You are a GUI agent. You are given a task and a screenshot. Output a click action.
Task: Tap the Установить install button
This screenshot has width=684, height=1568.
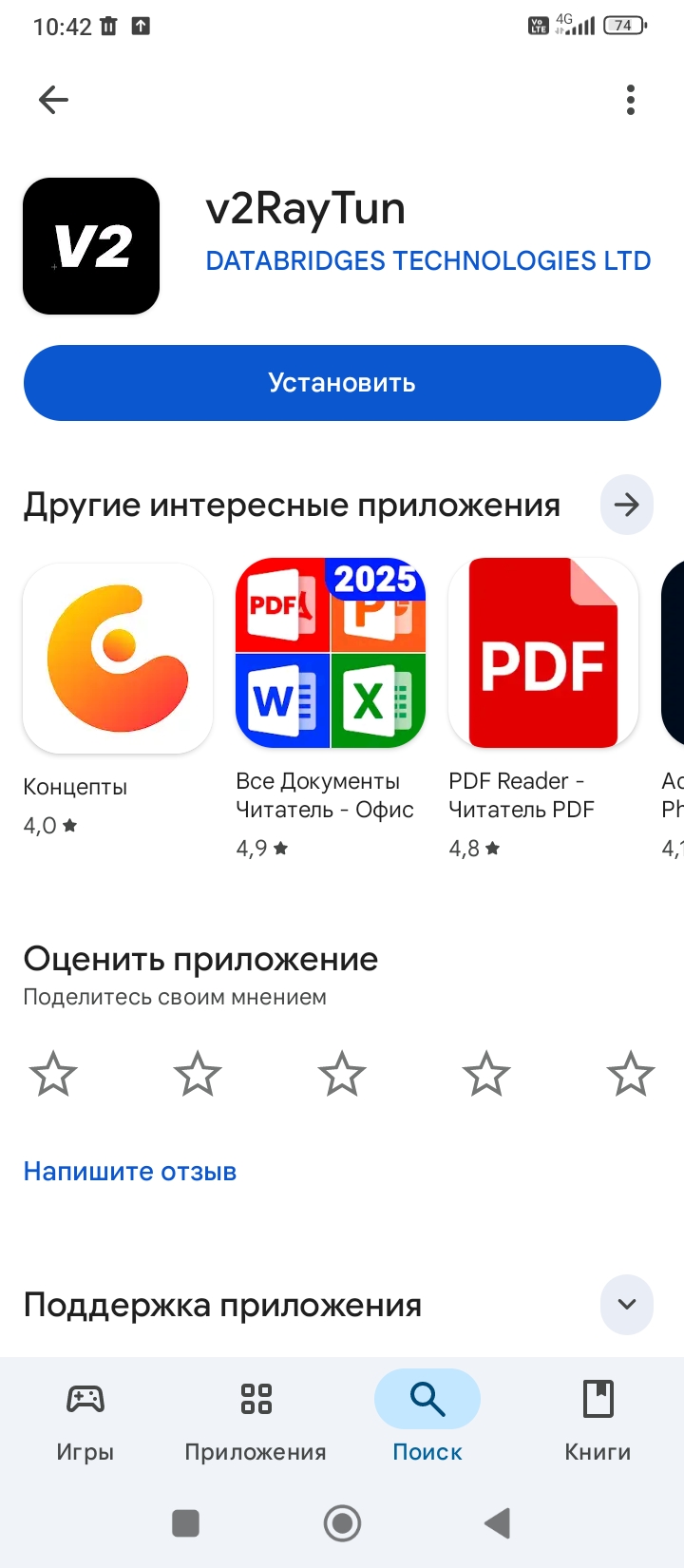click(x=342, y=383)
